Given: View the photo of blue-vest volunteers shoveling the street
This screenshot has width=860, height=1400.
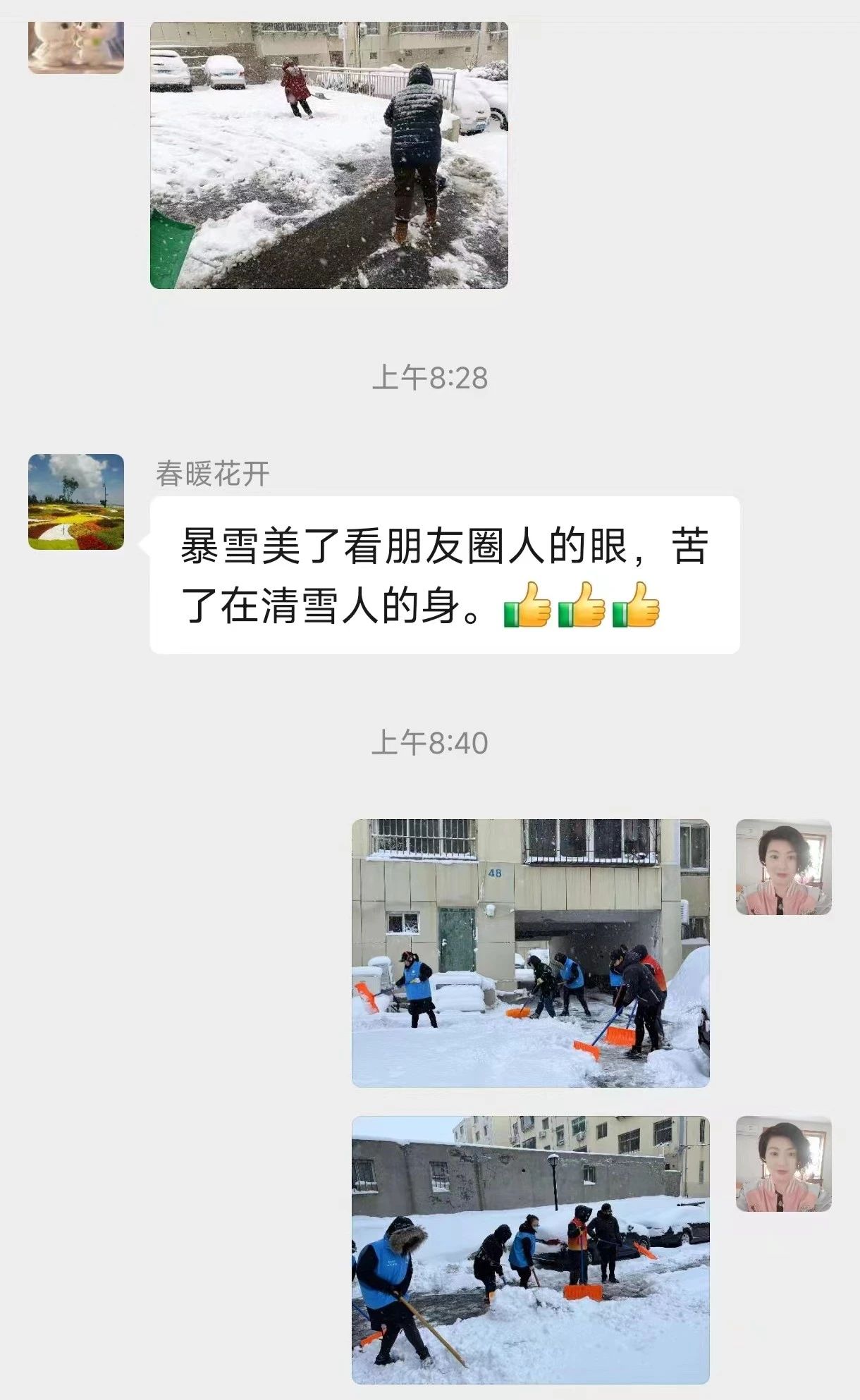Looking at the screenshot, I should (x=530, y=1249).
